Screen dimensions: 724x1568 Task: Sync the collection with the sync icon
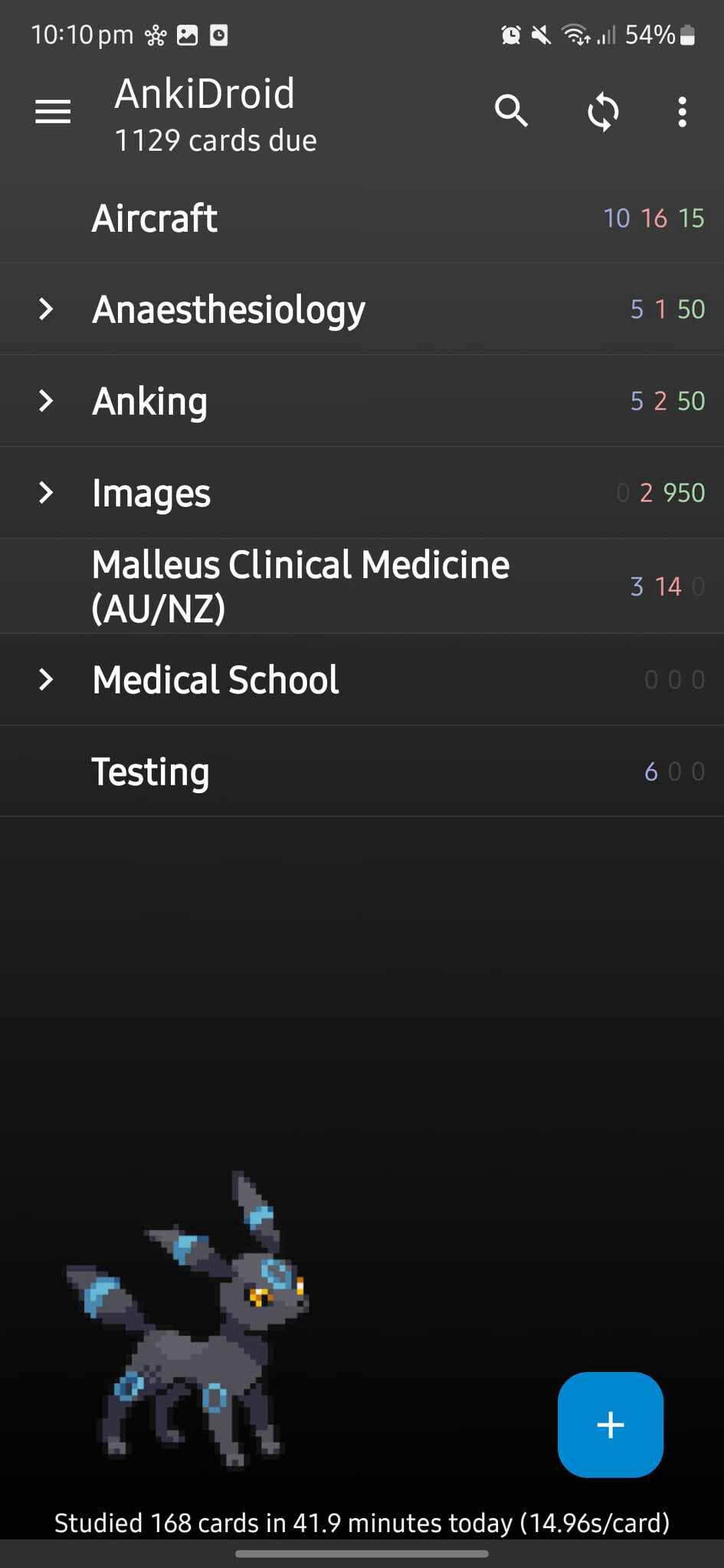pyautogui.click(x=603, y=112)
